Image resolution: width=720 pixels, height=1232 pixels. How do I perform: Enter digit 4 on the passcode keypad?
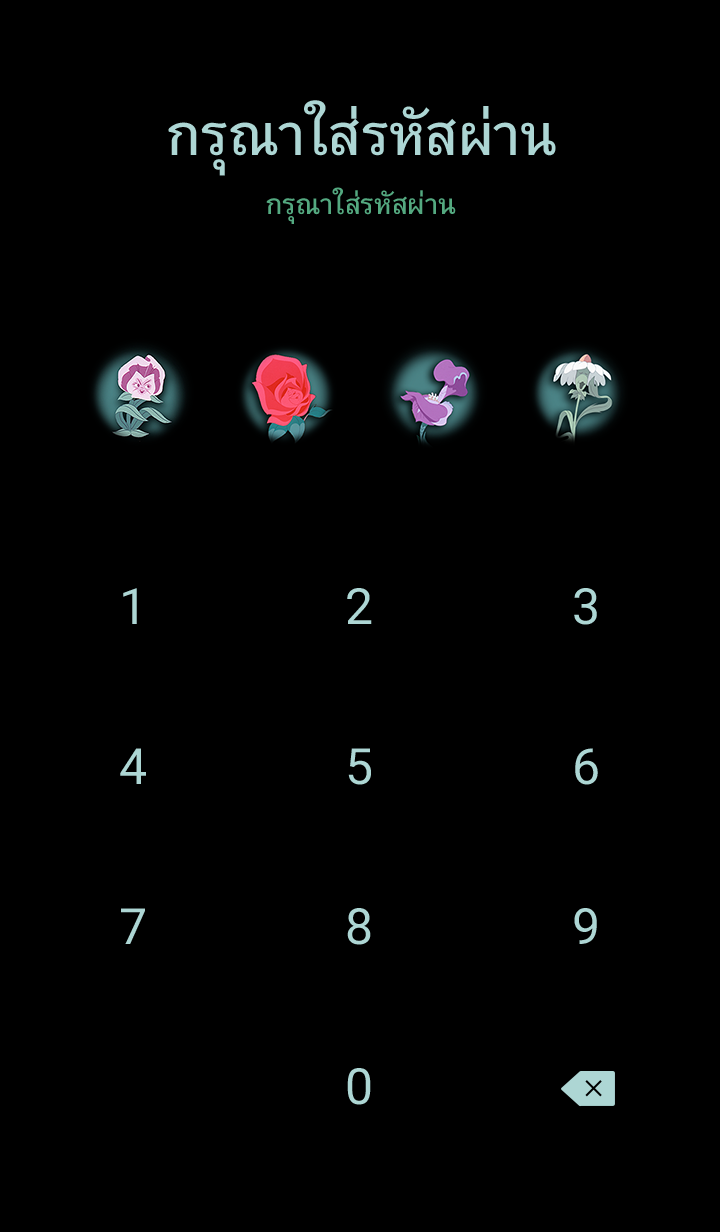tap(132, 767)
